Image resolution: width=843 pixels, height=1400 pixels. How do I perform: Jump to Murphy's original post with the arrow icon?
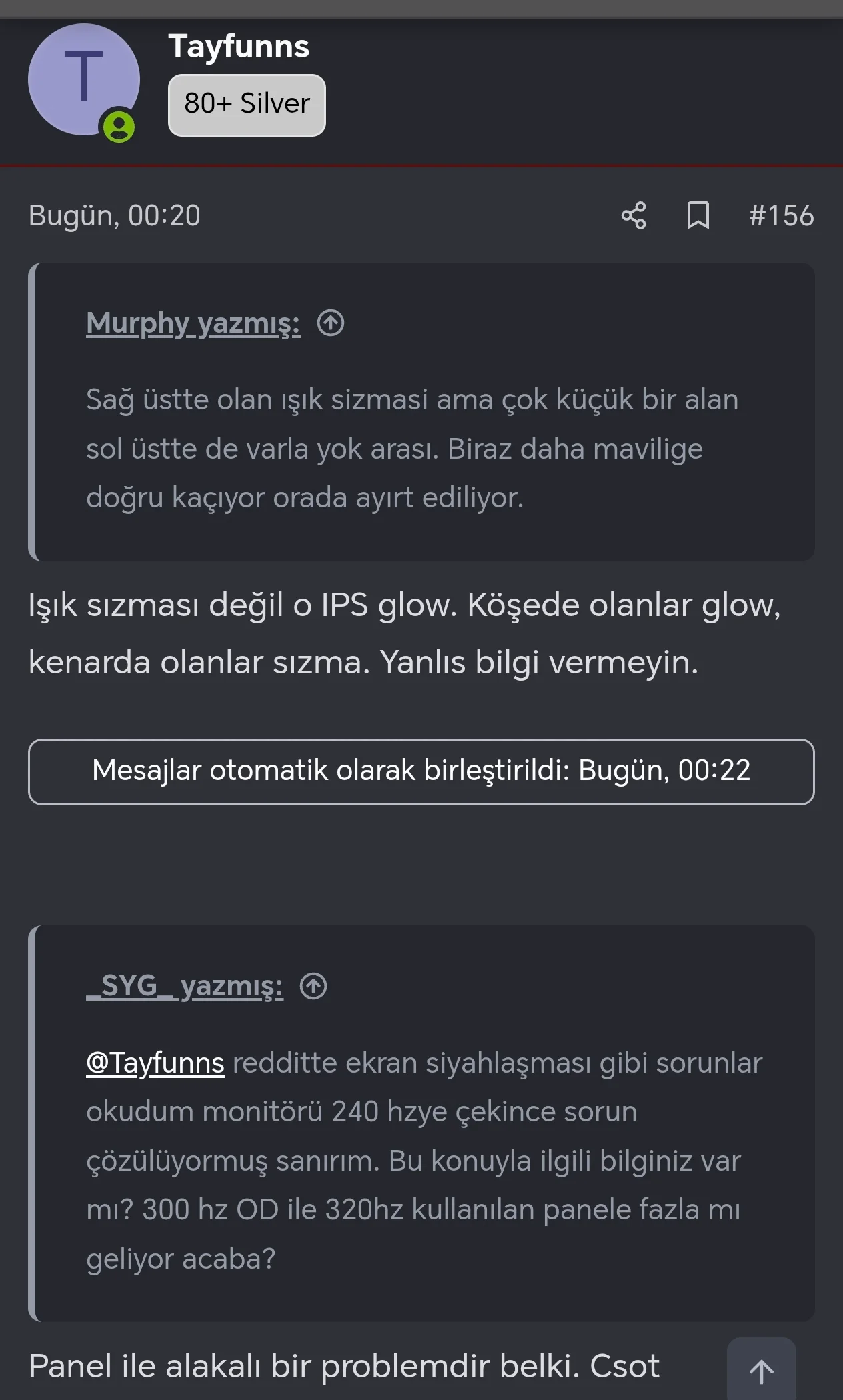tap(330, 323)
